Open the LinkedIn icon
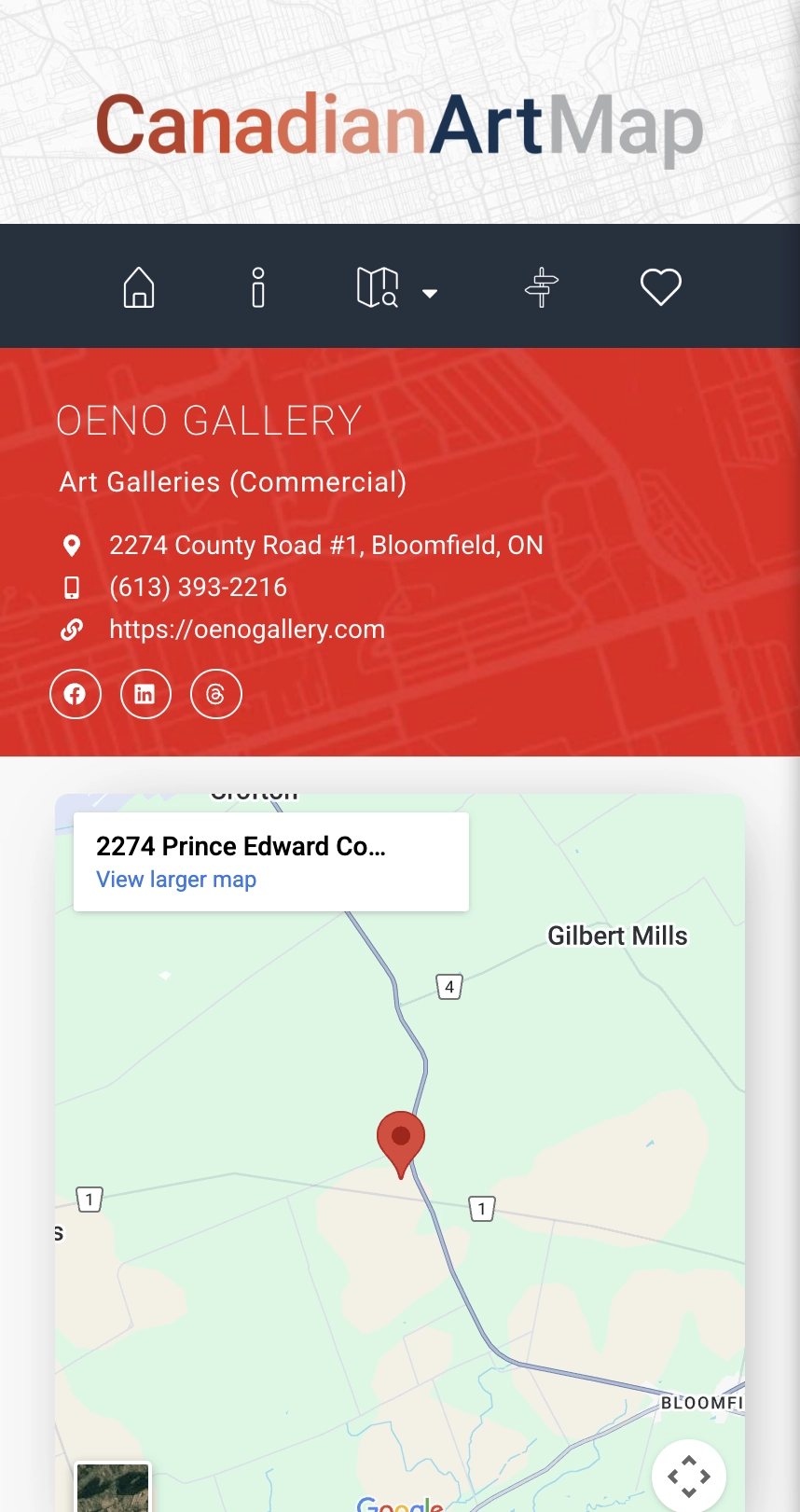800x1512 pixels. coord(145,694)
